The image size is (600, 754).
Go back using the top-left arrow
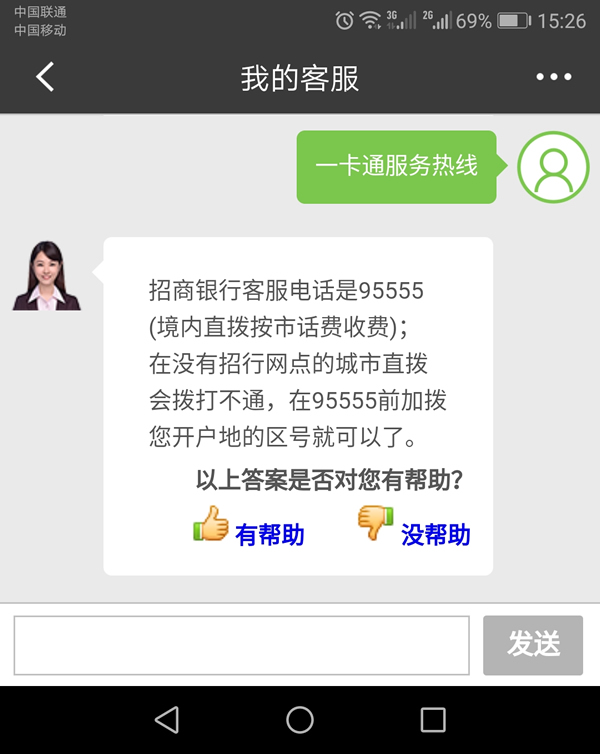pos(45,78)
